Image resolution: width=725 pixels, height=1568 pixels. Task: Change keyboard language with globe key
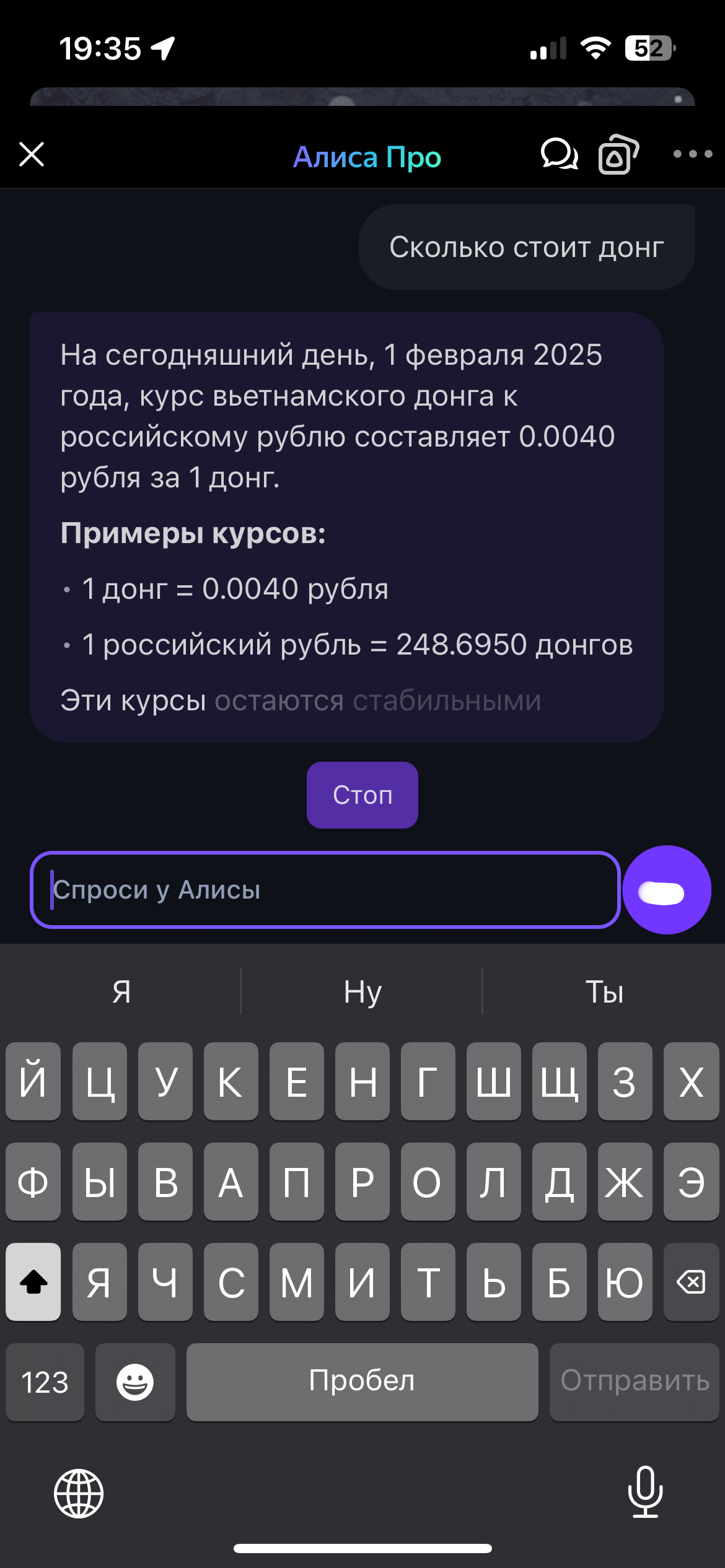[x=79, y=1493]
